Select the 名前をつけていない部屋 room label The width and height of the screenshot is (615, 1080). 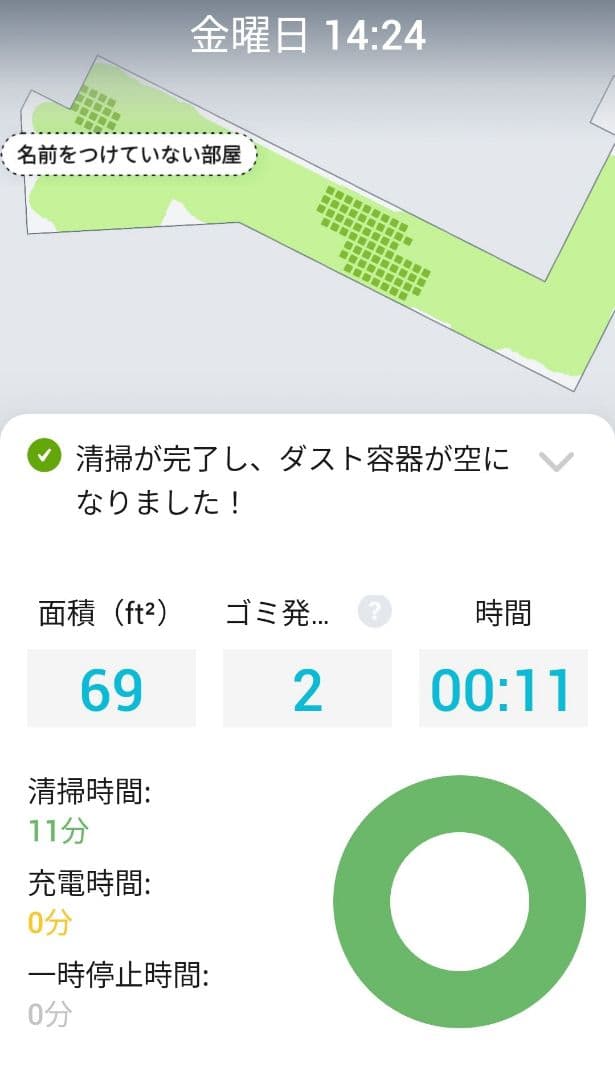[129, 155]
